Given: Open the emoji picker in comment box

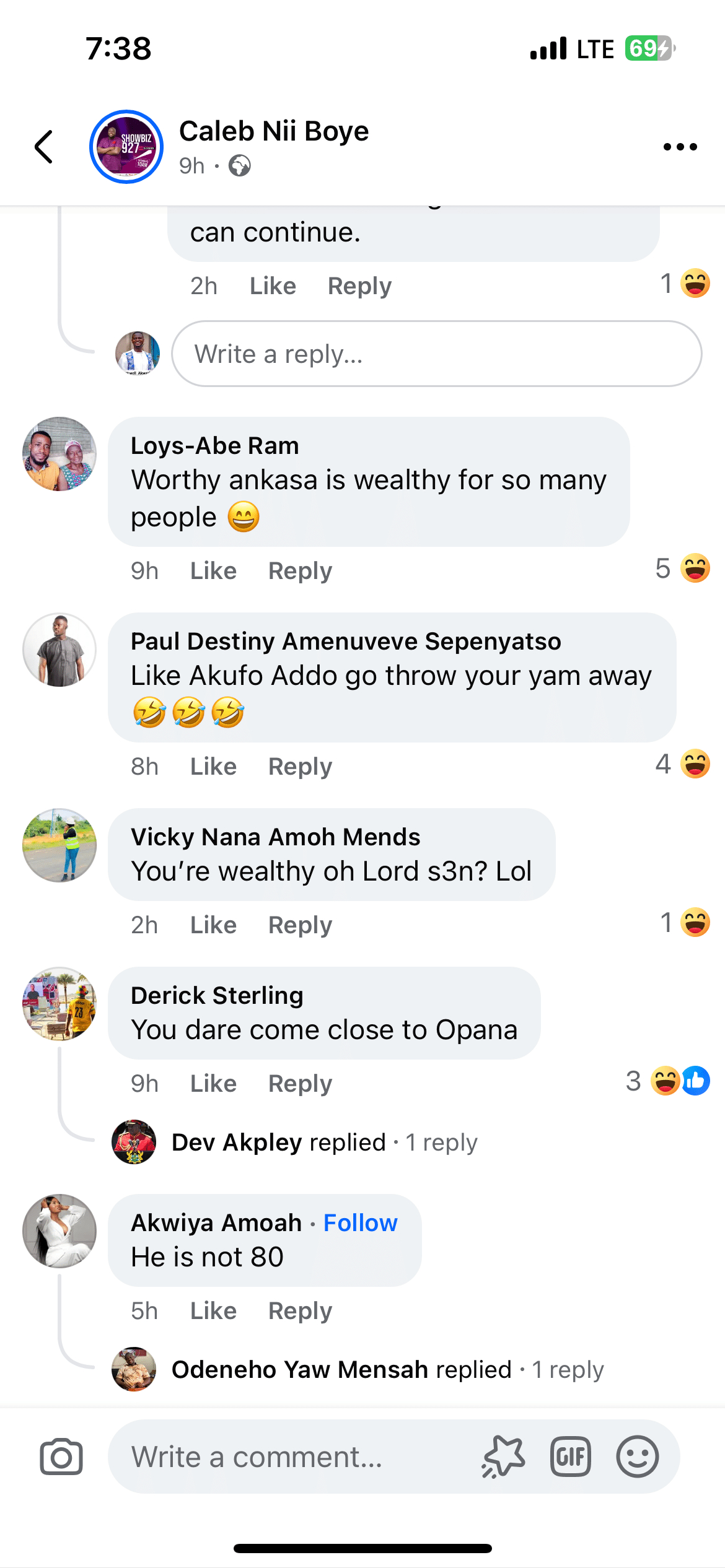Looking at the screenshot, I should [637, 1457].
